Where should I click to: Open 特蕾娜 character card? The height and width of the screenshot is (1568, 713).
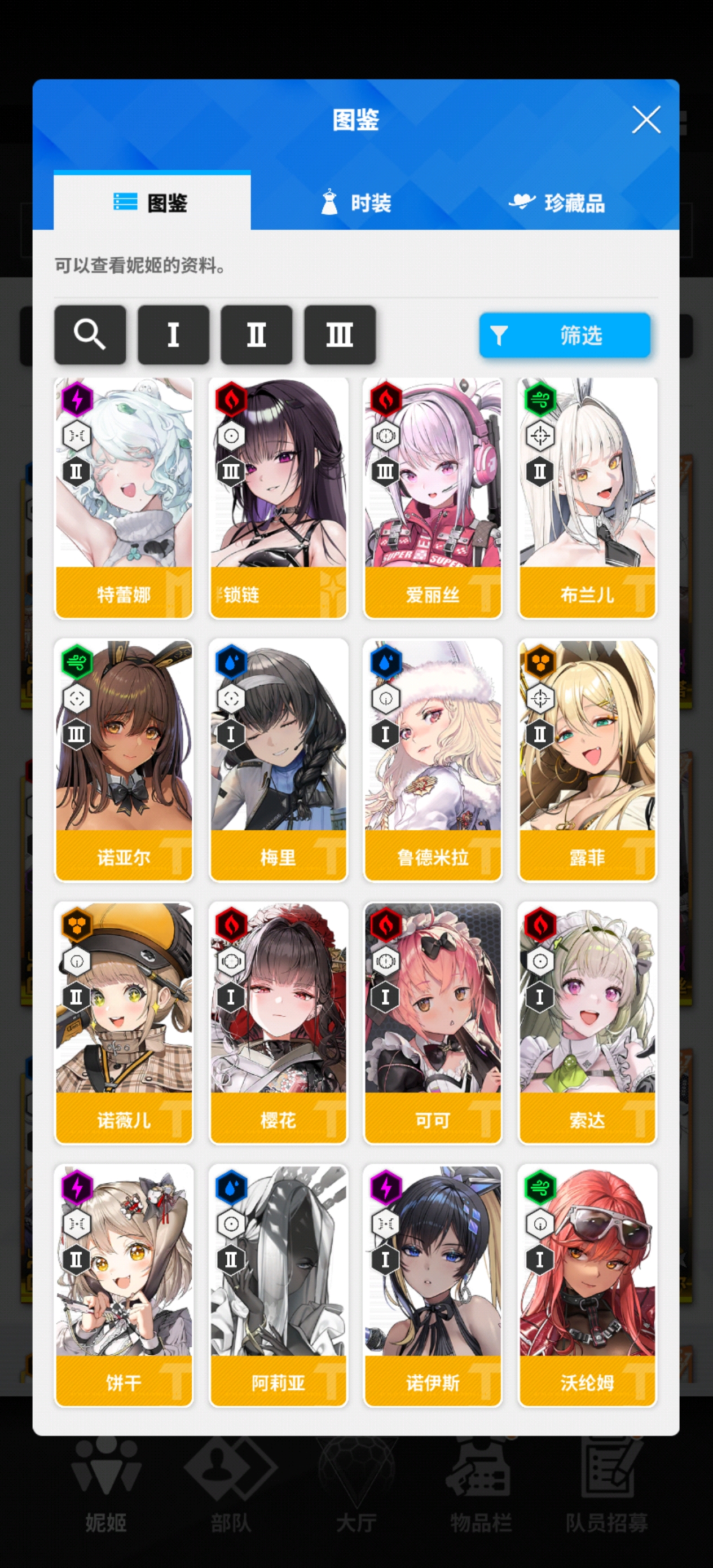[x=124, y=498]
